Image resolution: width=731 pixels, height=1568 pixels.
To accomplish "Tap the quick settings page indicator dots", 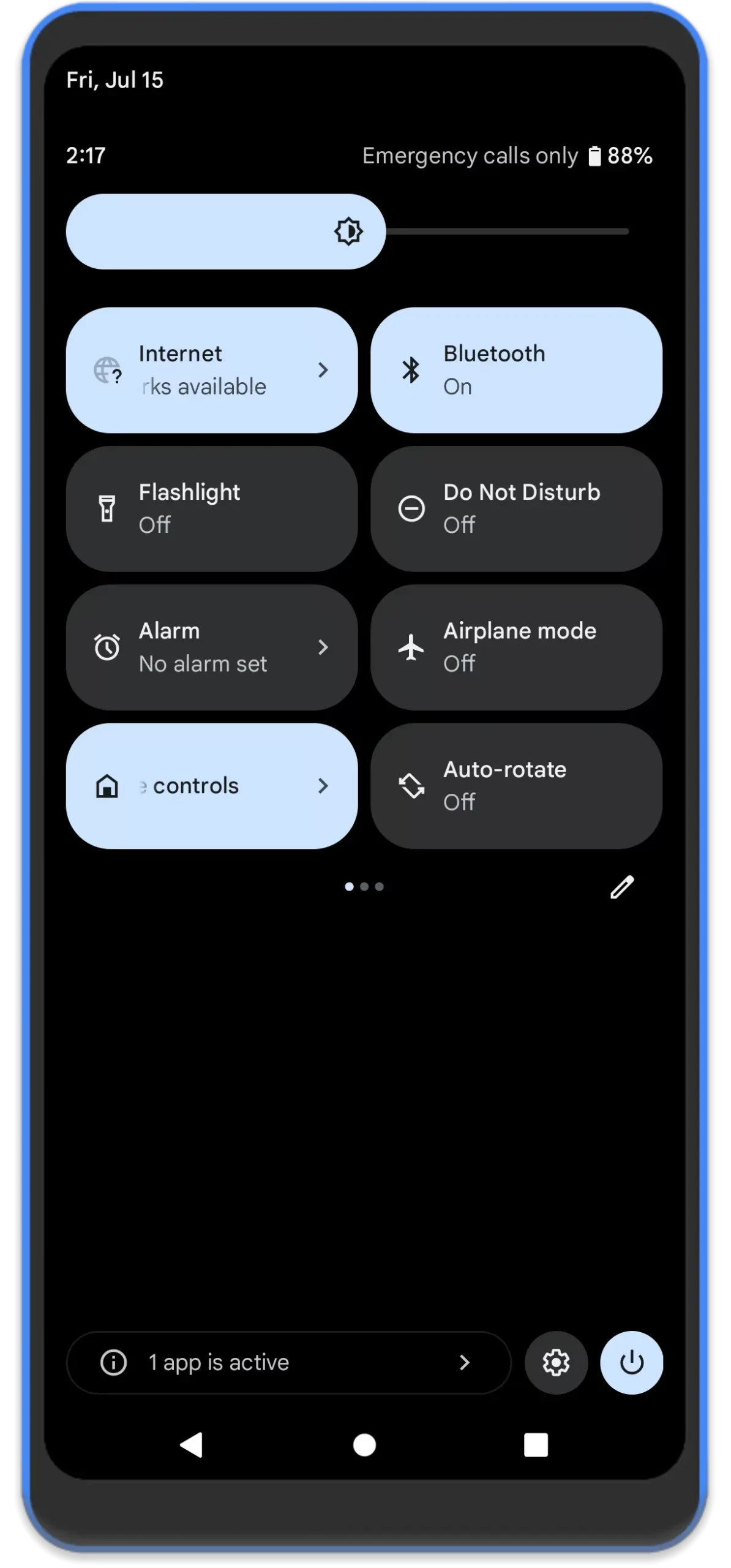I will click(364, 886).
